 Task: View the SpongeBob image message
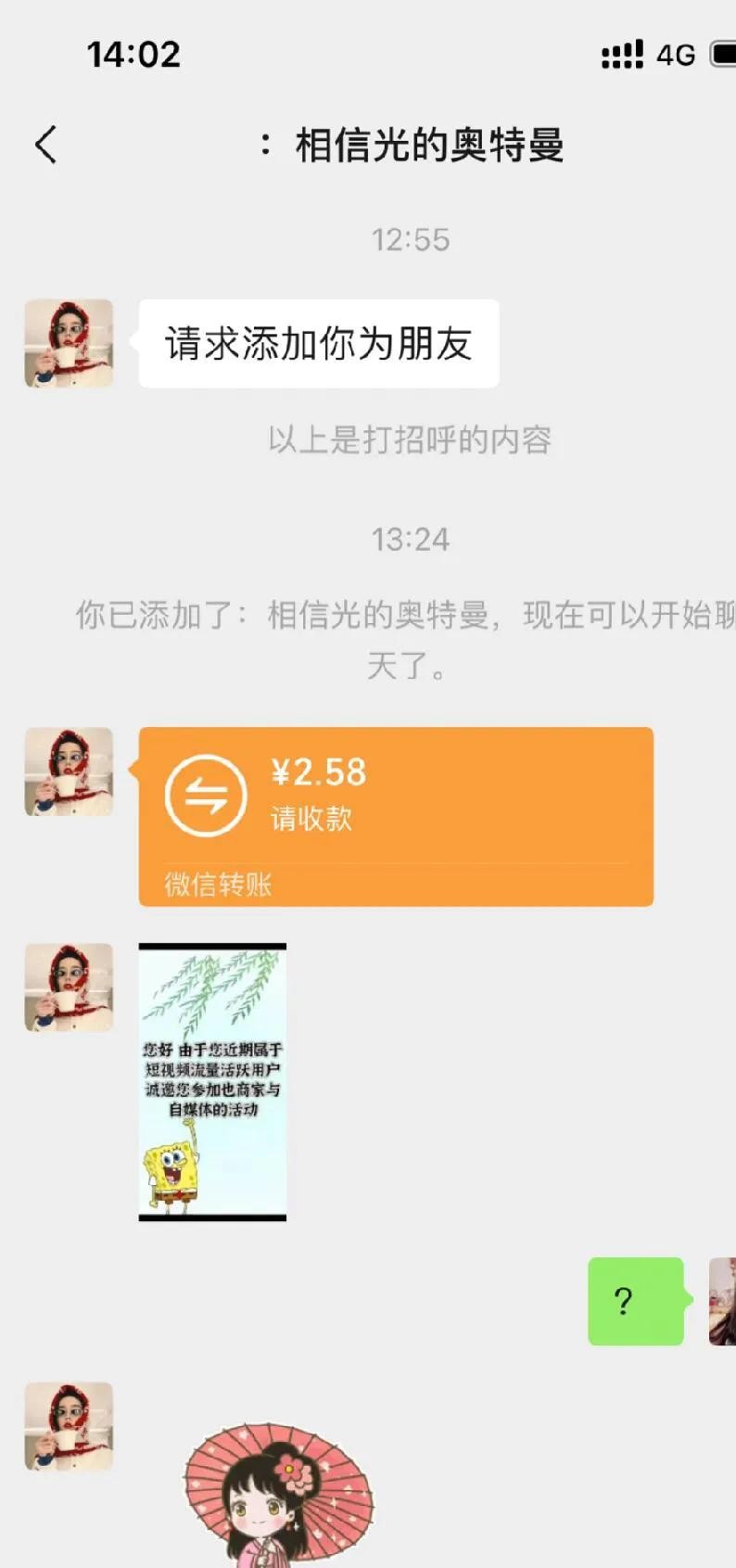(x=212, y=1081)
